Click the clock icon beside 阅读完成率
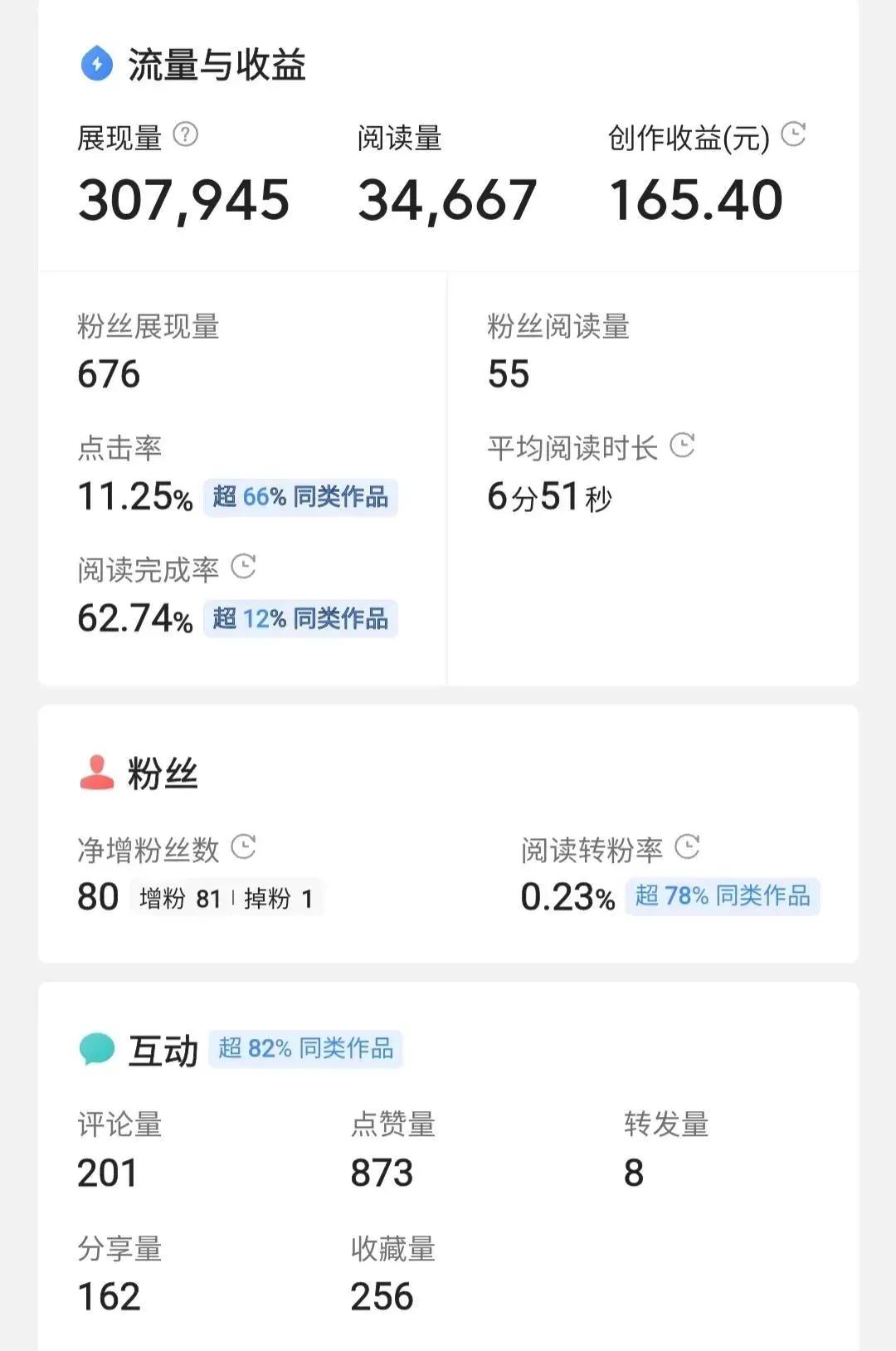This screenshot has width=896, height=1351. (x=243, y=567)
